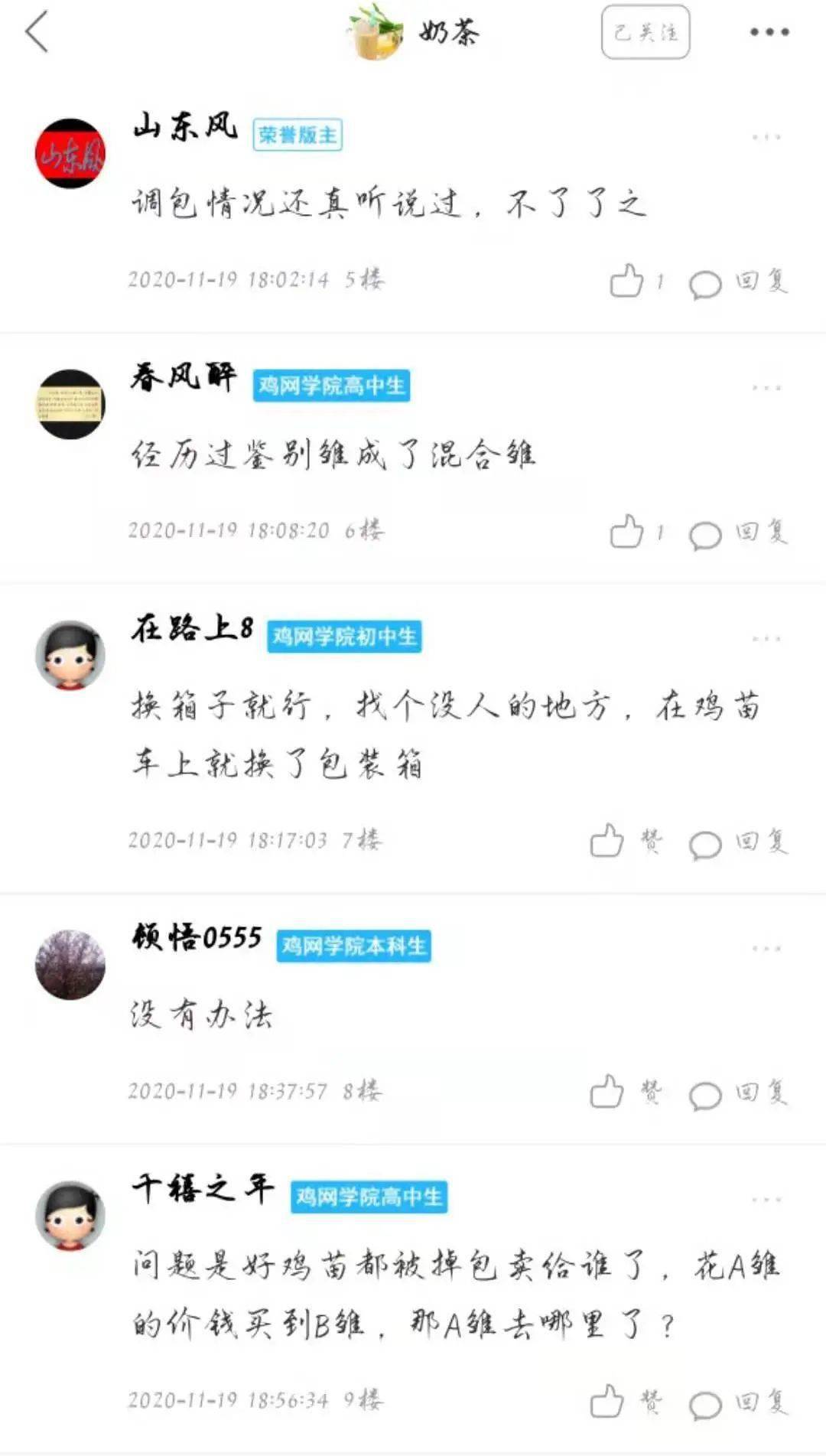The height and width of the screenshot is (1456, 826).
Task: Reply to 千禧之年's comment
Action: click(740, 1402)
